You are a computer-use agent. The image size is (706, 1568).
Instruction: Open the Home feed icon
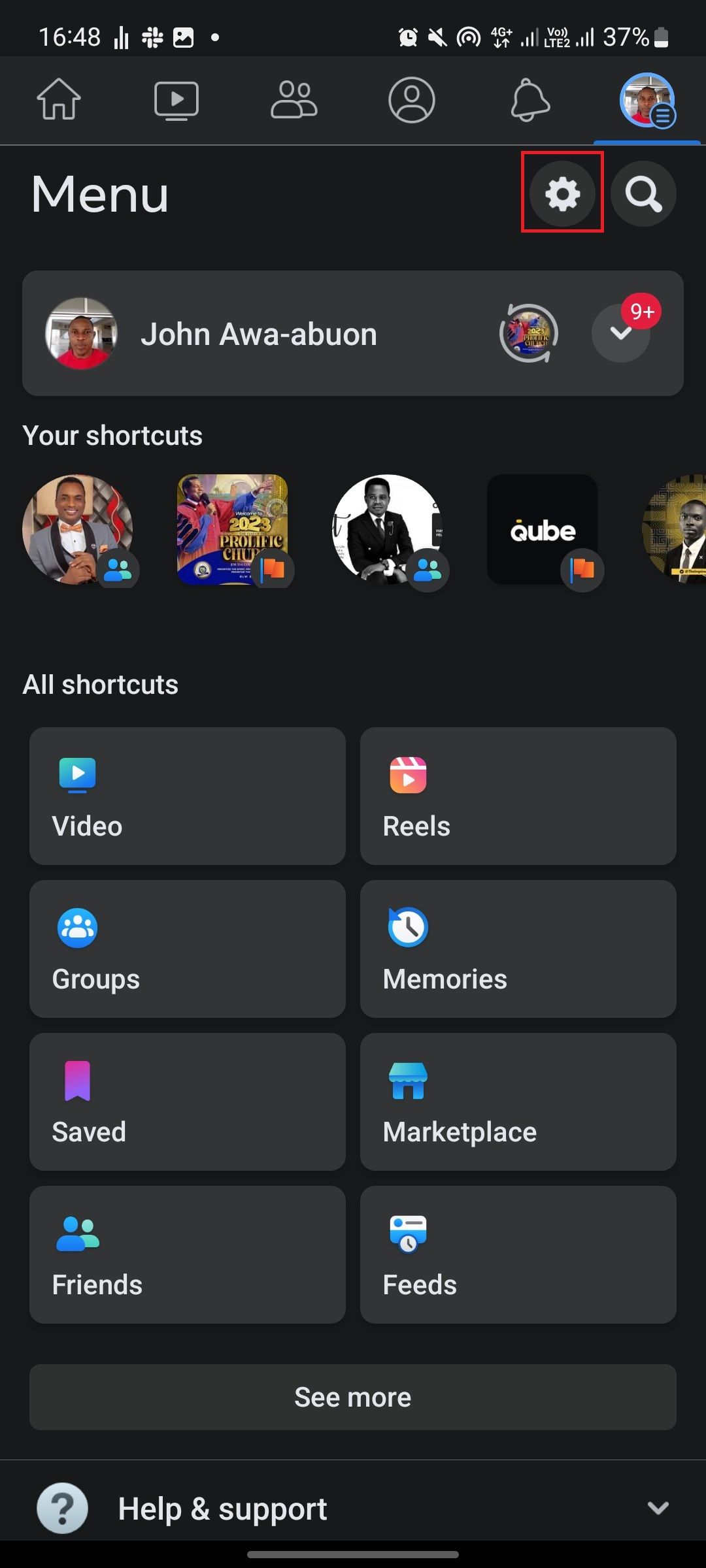(x=59, y=101)
